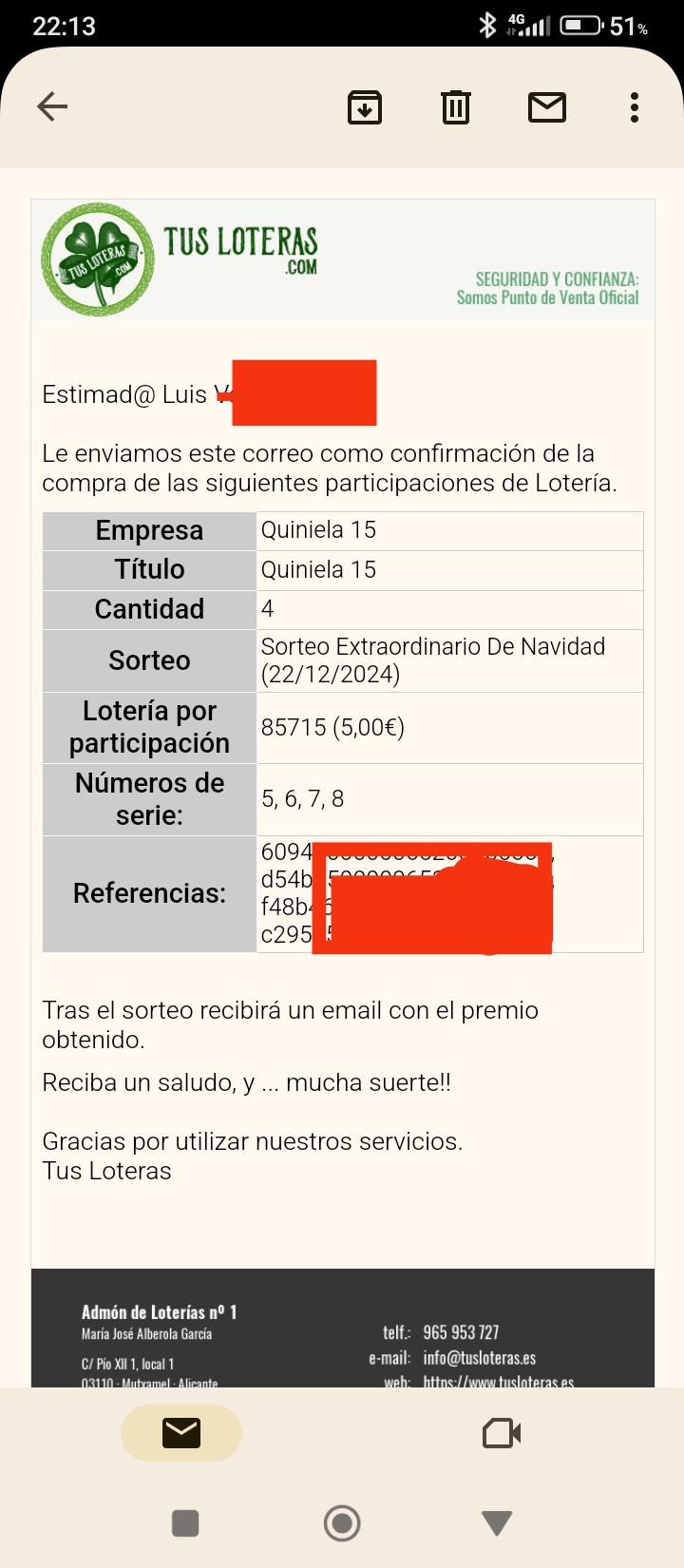This screenshot has height=1568, width=684.
Task: Open the info@tusloteras.es email link
Action: [480, 1358]
